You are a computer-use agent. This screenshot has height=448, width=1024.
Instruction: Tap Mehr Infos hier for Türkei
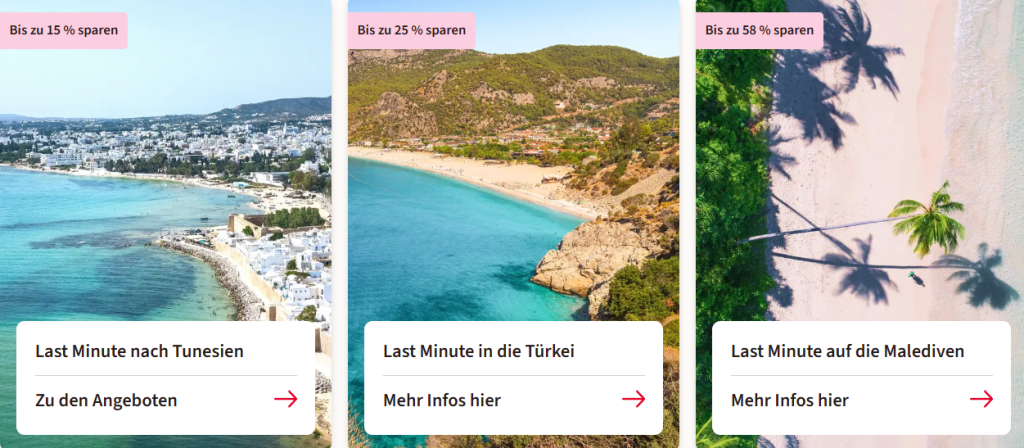442,400
